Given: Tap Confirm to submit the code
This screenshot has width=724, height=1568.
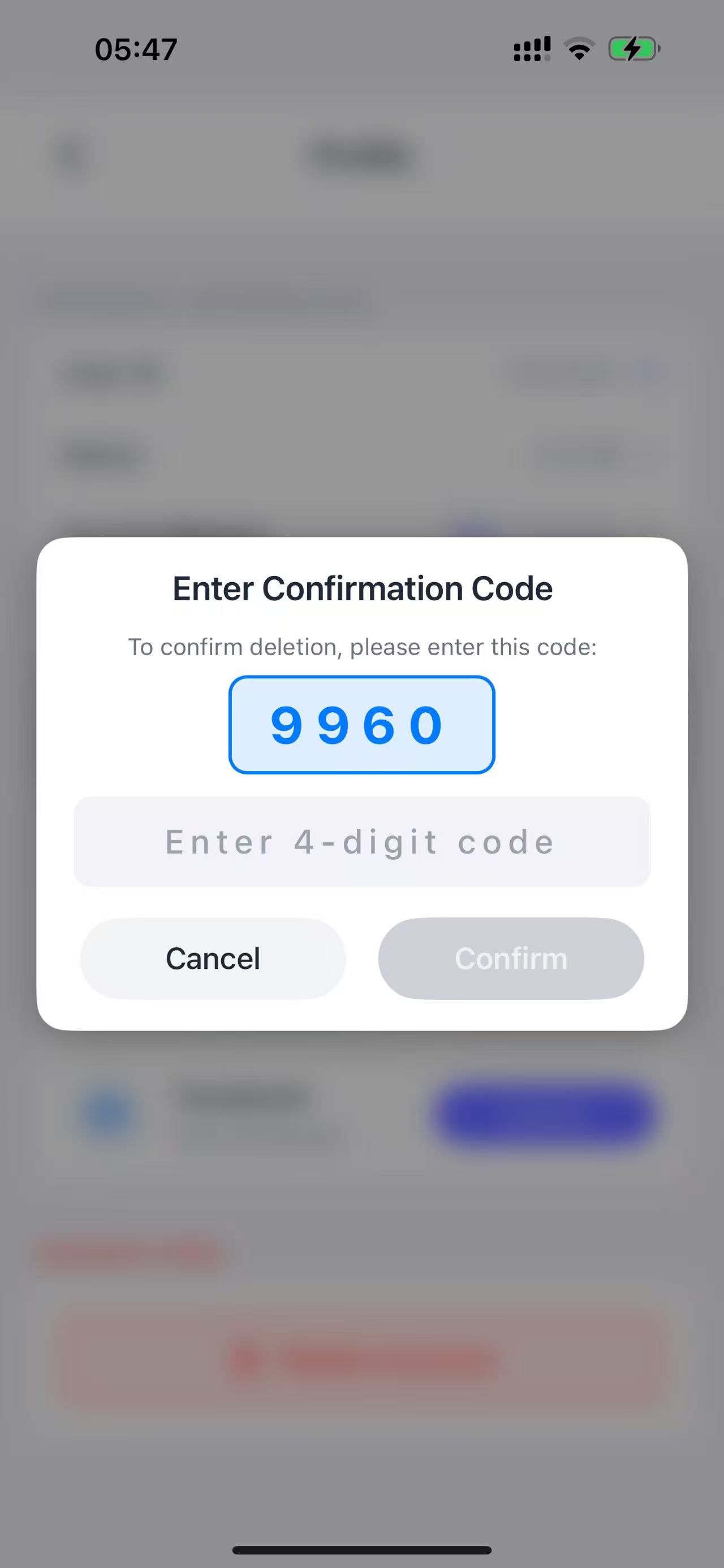Looking at the screenshot, I should click(x=511, y=959).
